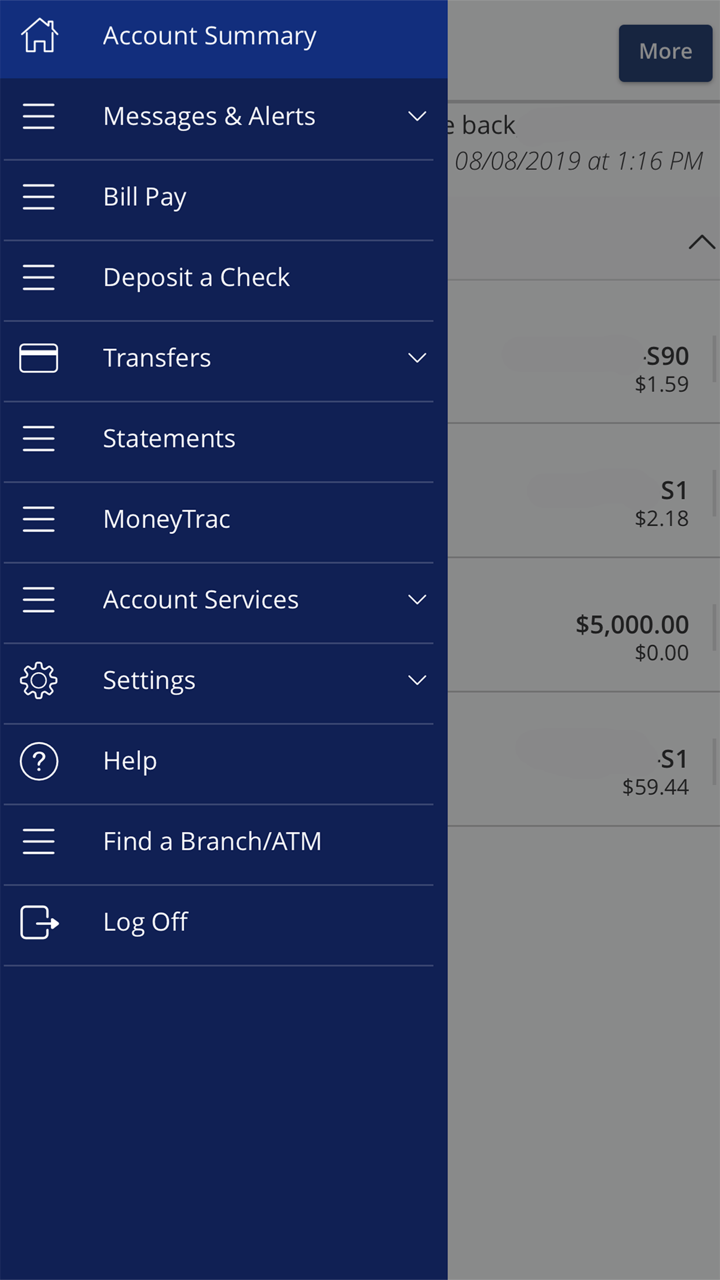Click the Find a Branch/ATM icon

[x=39, y=841]
